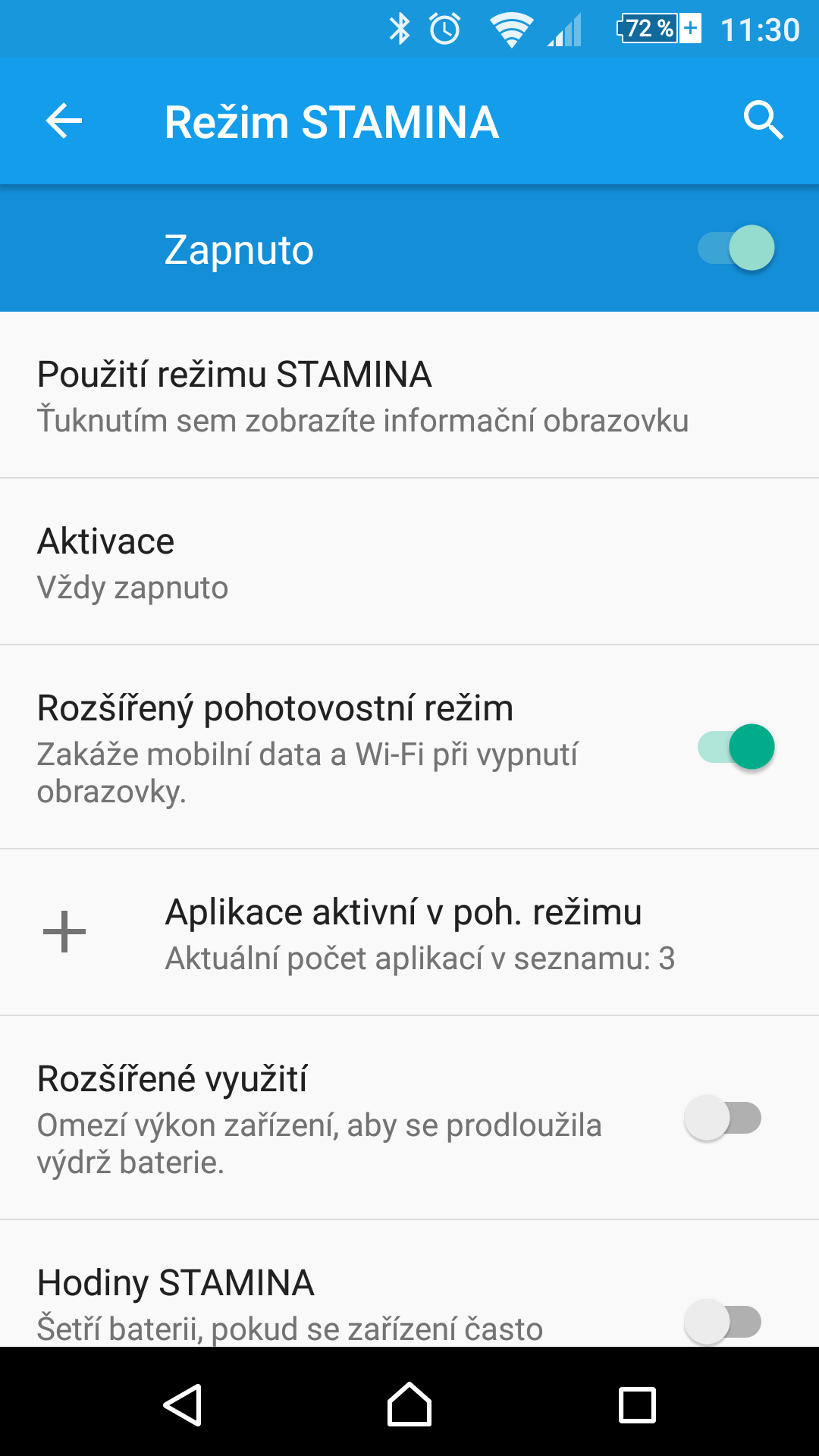Image resolution: width=819 pixels, height=1456 pixels.
Task: Tap the system home button
Action: [409, 1404]
